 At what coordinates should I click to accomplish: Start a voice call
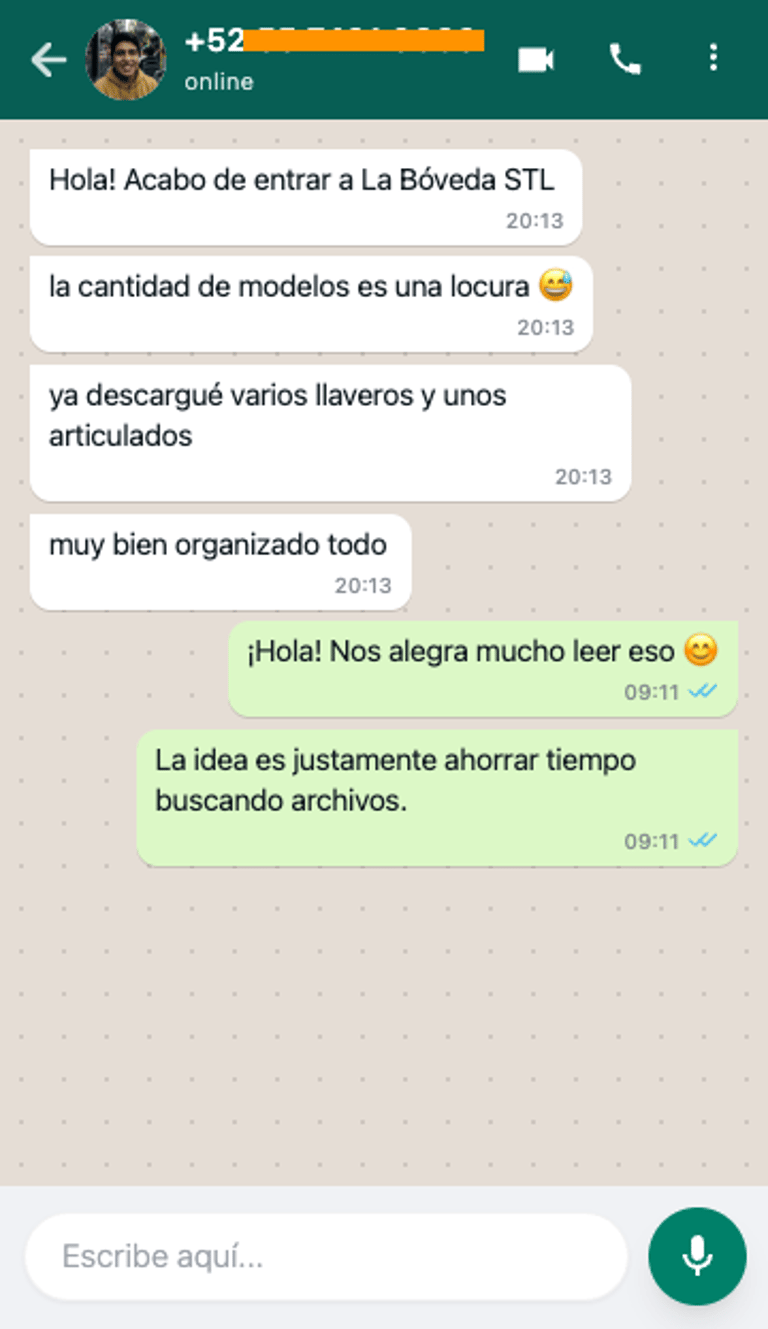click(x=625, y=60)
